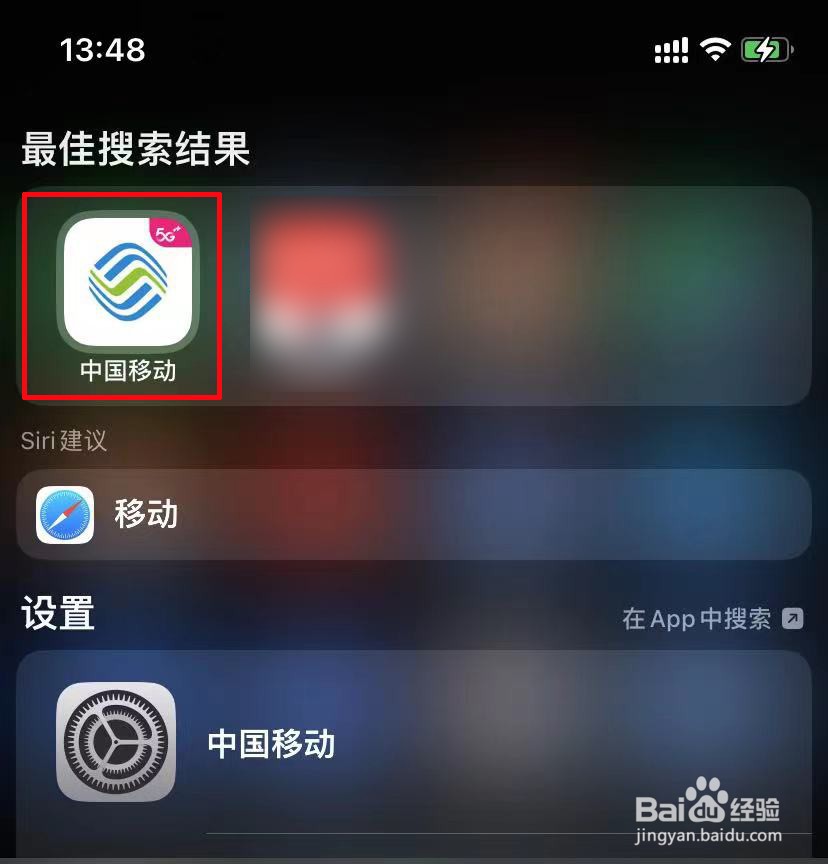The height and width of the screenshot is (864, 828).
Task: Tap the Siri建议 section header
Action: point(63,439)
